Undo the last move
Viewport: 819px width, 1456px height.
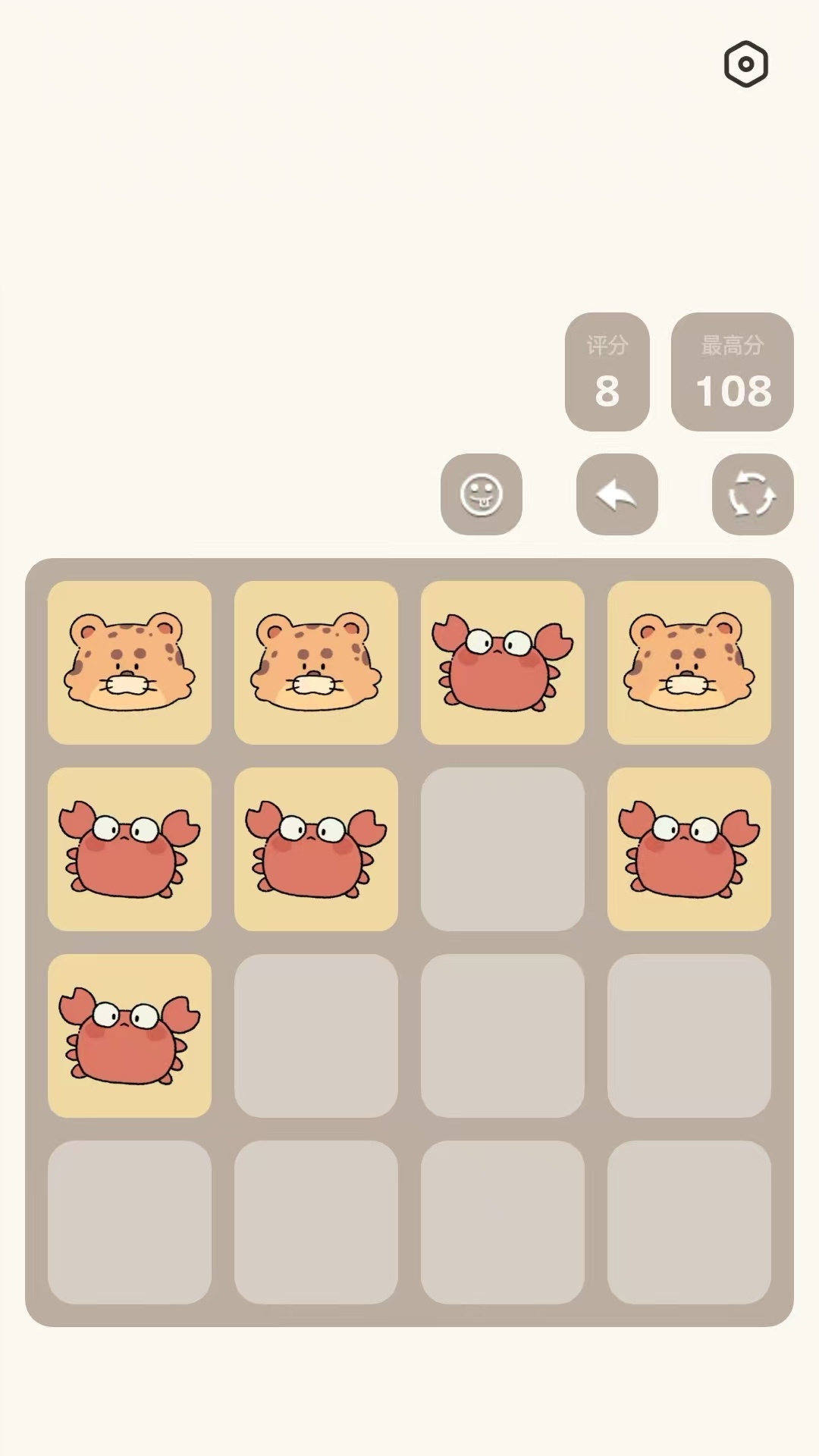tap(617, 494)
